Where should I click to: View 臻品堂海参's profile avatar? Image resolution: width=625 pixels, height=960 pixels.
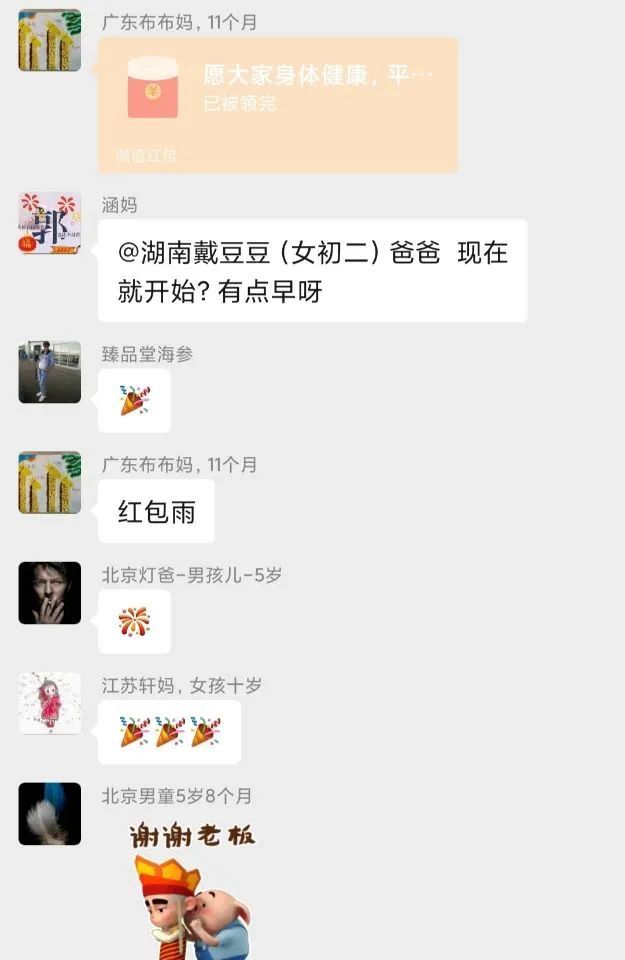[50, 372]
